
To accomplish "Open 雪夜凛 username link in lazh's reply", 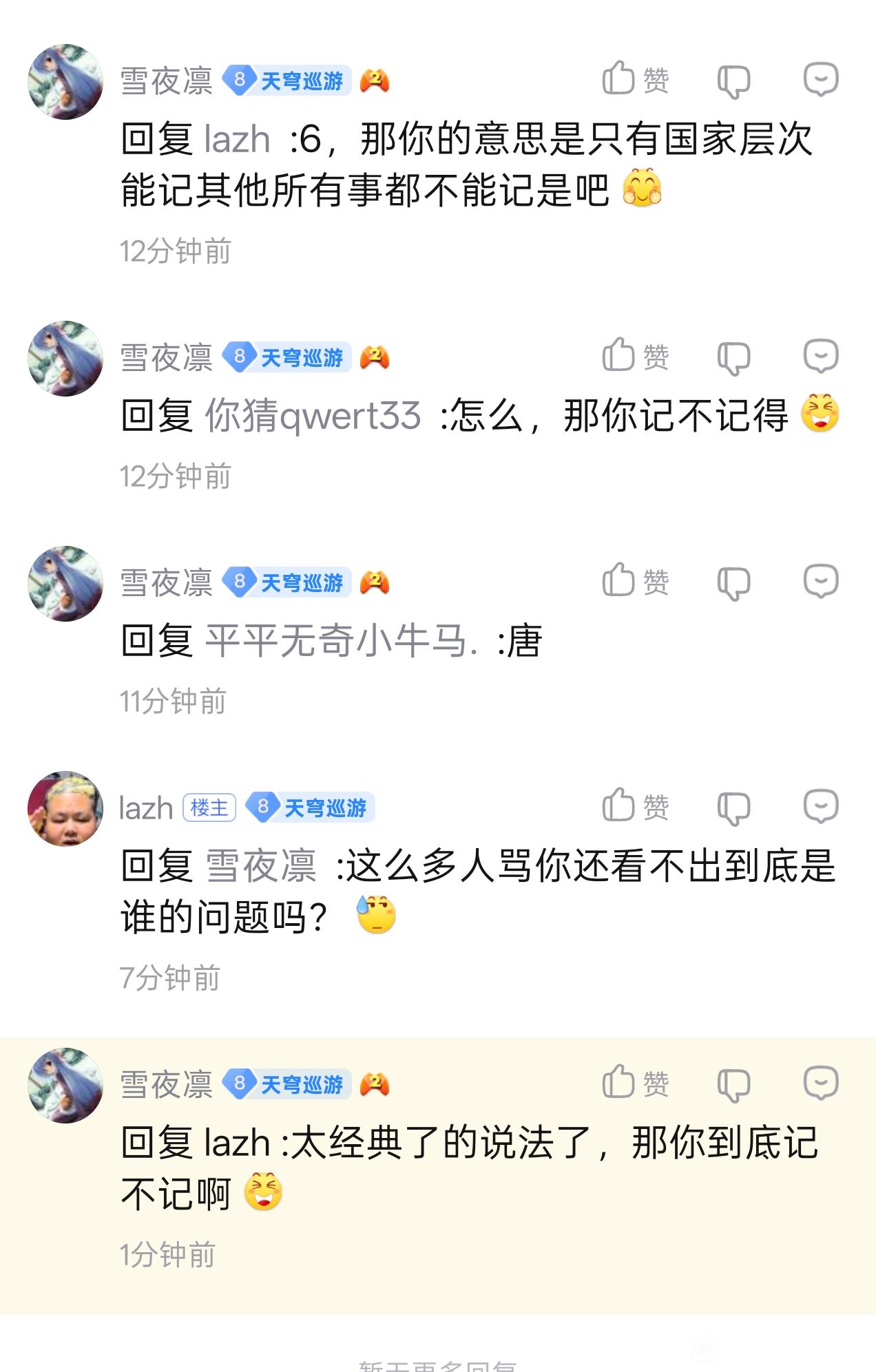I will (x=261, y=866).
